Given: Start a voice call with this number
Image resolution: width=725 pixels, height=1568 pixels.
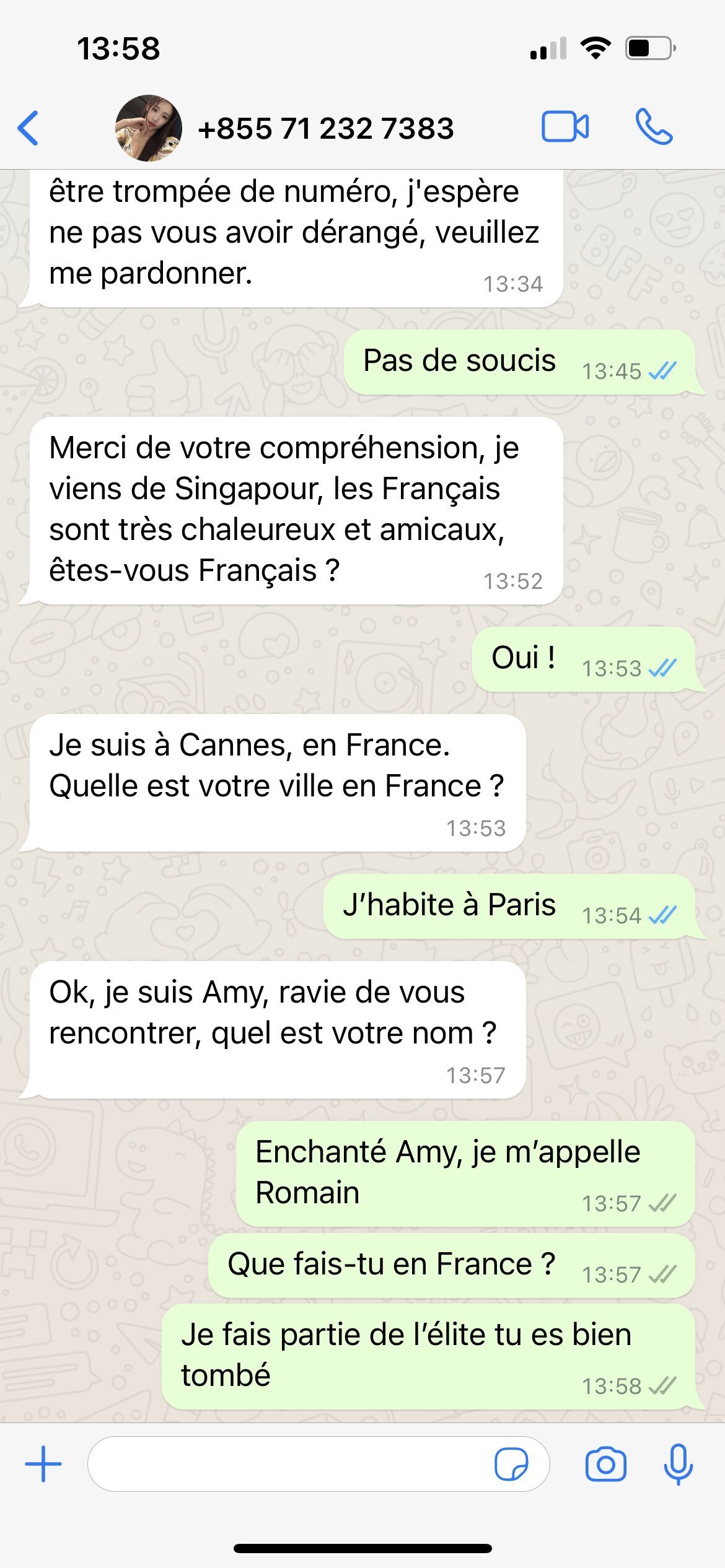Looking at the screenshot, I should 654,127.
